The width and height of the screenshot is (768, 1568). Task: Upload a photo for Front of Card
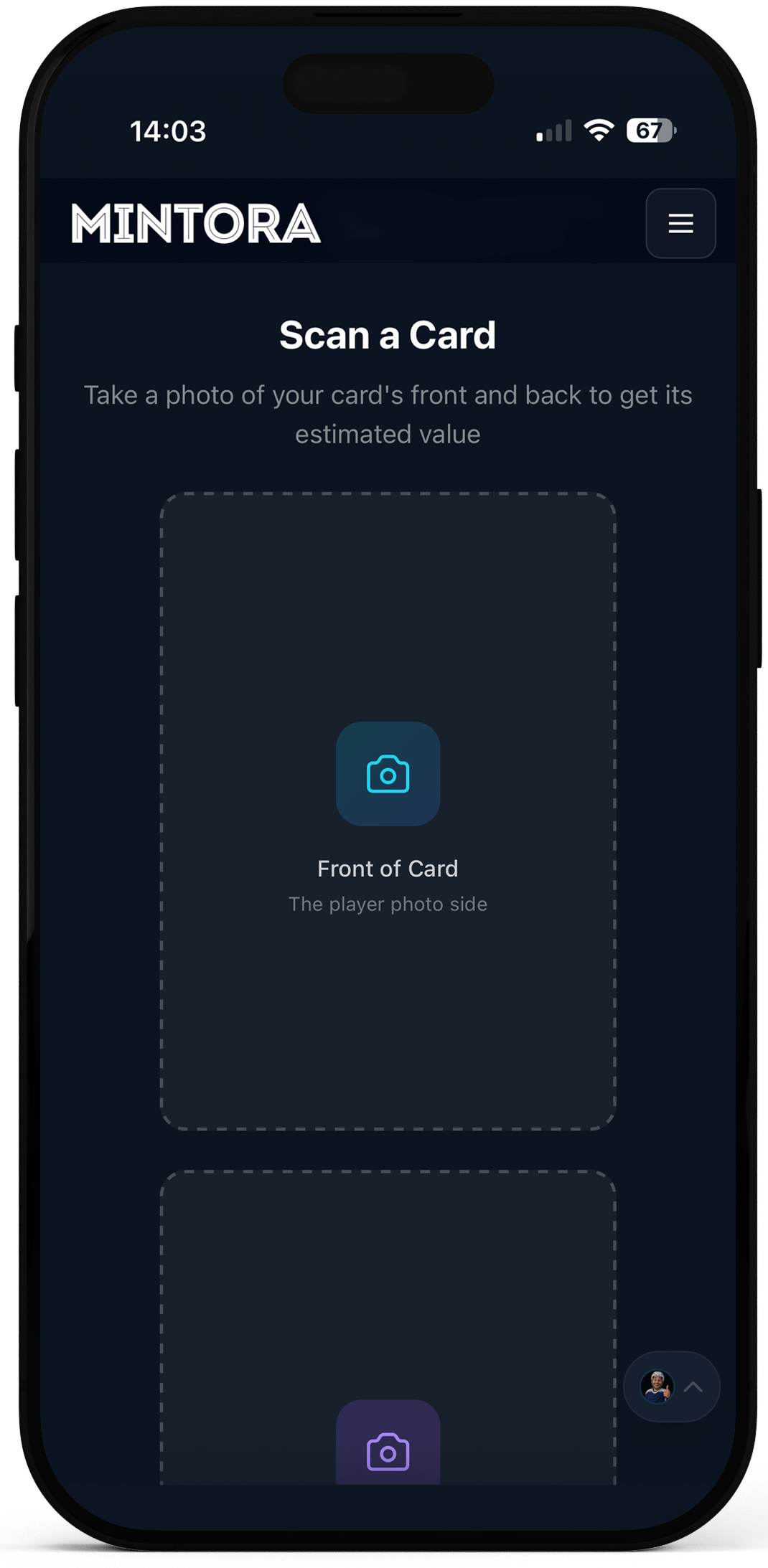(388, 775)
